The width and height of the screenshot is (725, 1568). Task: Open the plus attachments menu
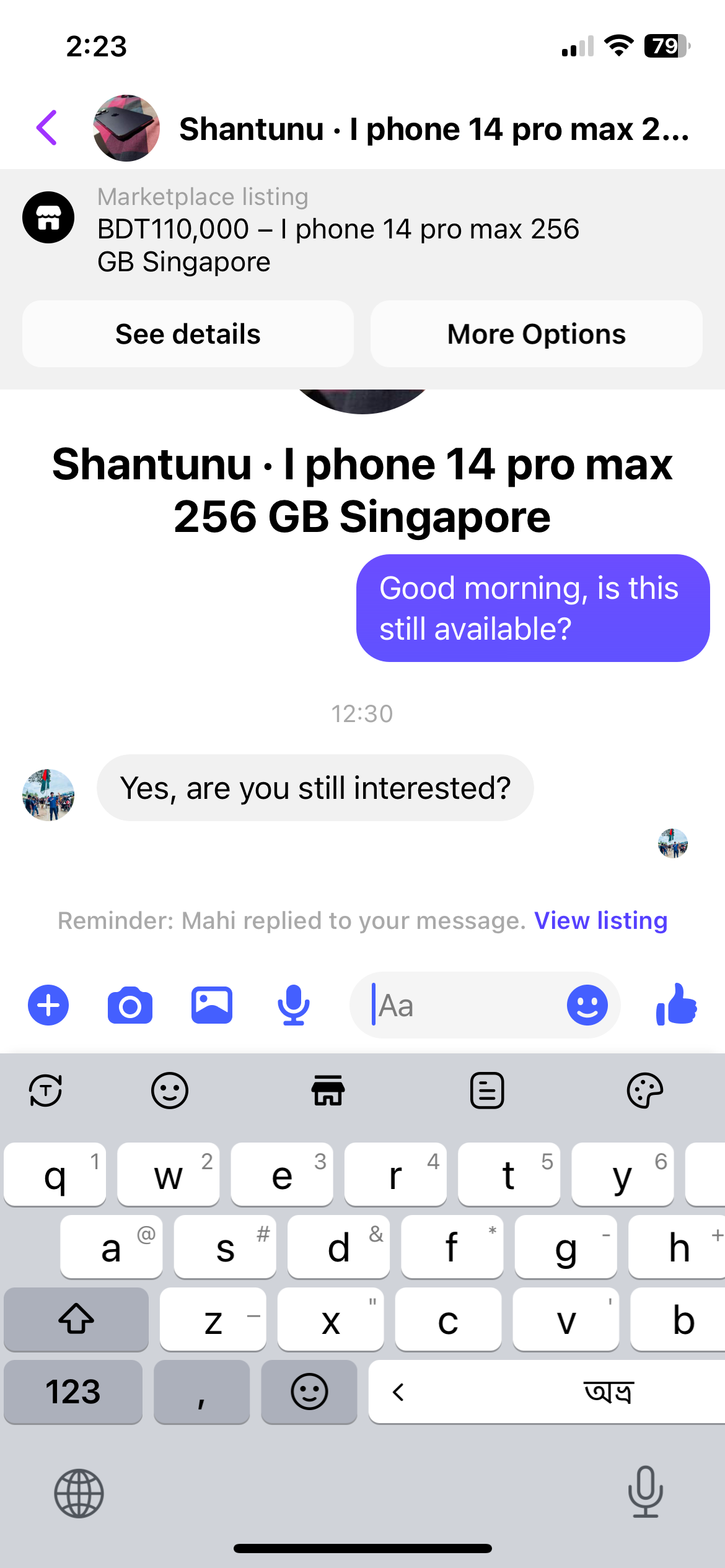point(48,1004)
